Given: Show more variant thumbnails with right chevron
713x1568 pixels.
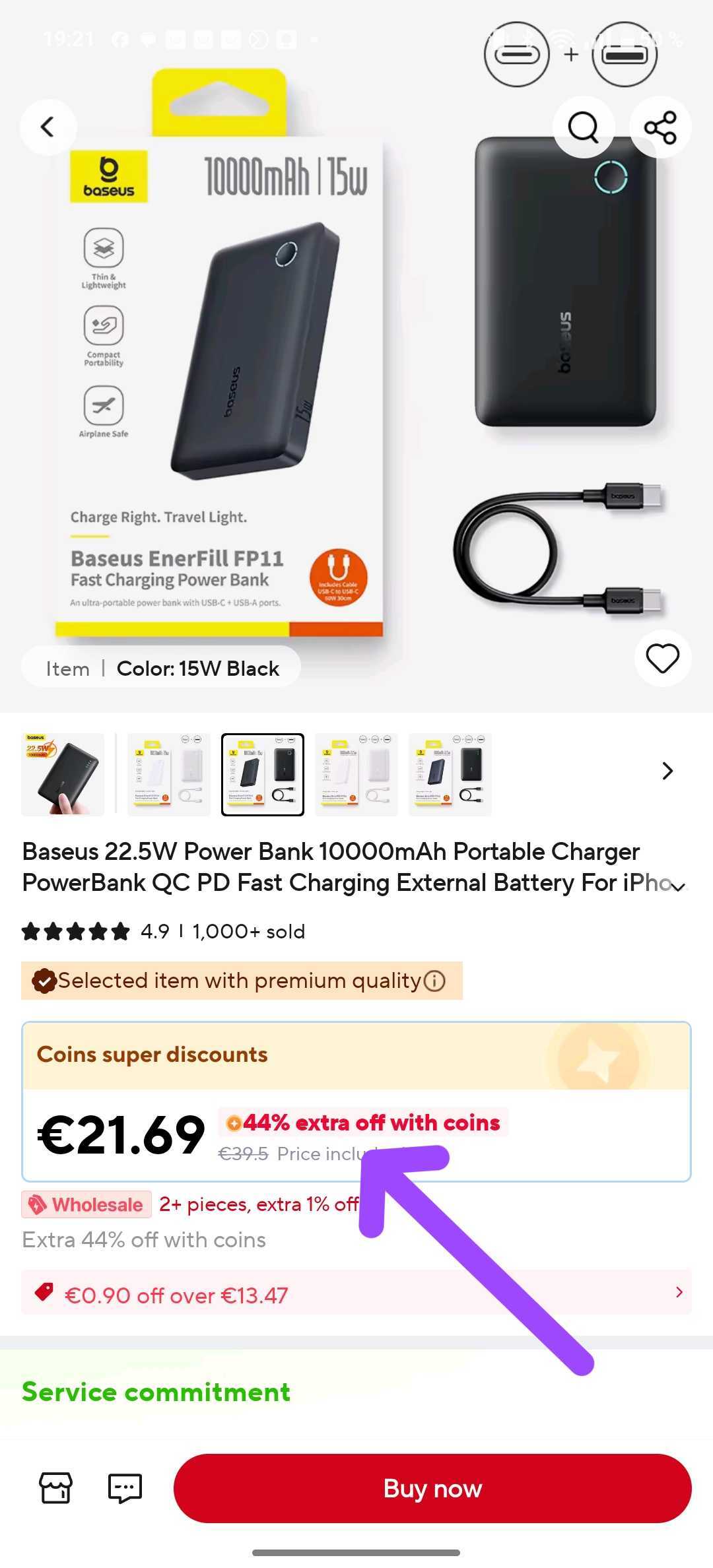Looking at the screenshot, I should [667, 771].
